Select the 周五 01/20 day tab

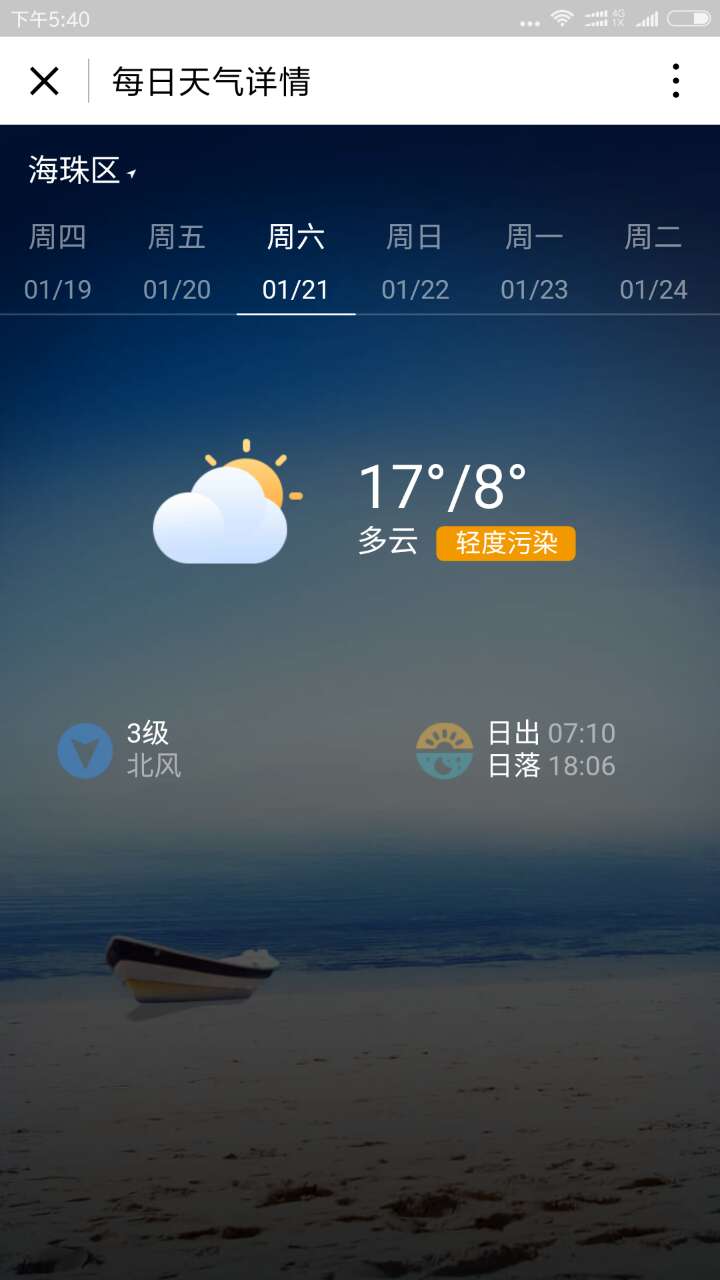177,263
